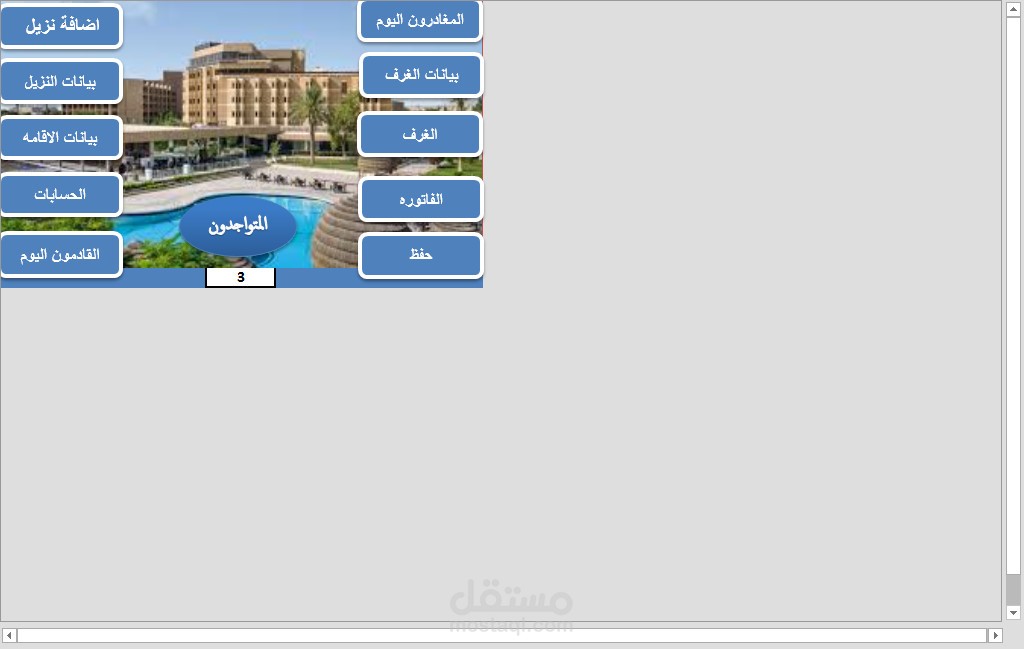
Task: Open بيانات الغرف
Action: coord(421,75)
